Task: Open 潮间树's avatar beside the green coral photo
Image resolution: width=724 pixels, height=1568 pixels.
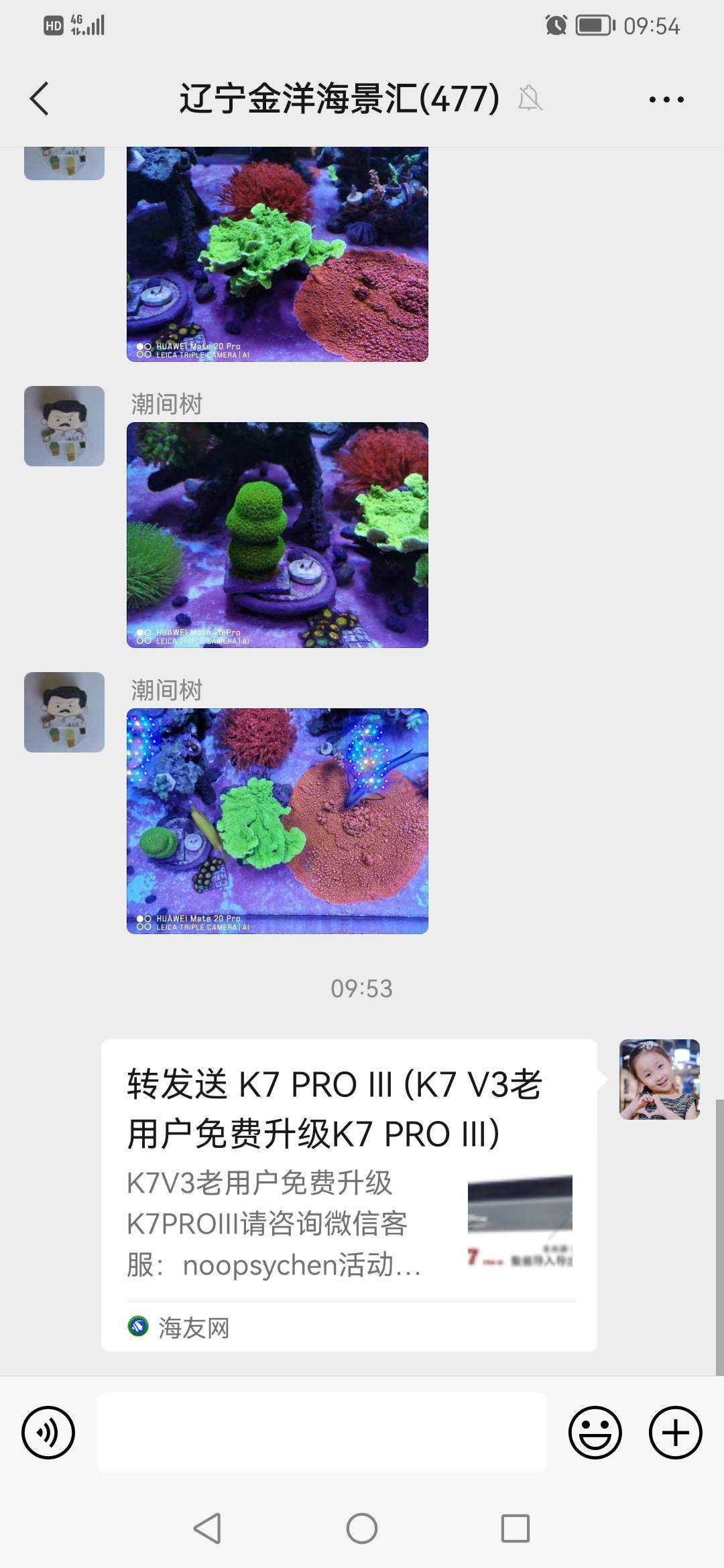Action: (64, 426)
